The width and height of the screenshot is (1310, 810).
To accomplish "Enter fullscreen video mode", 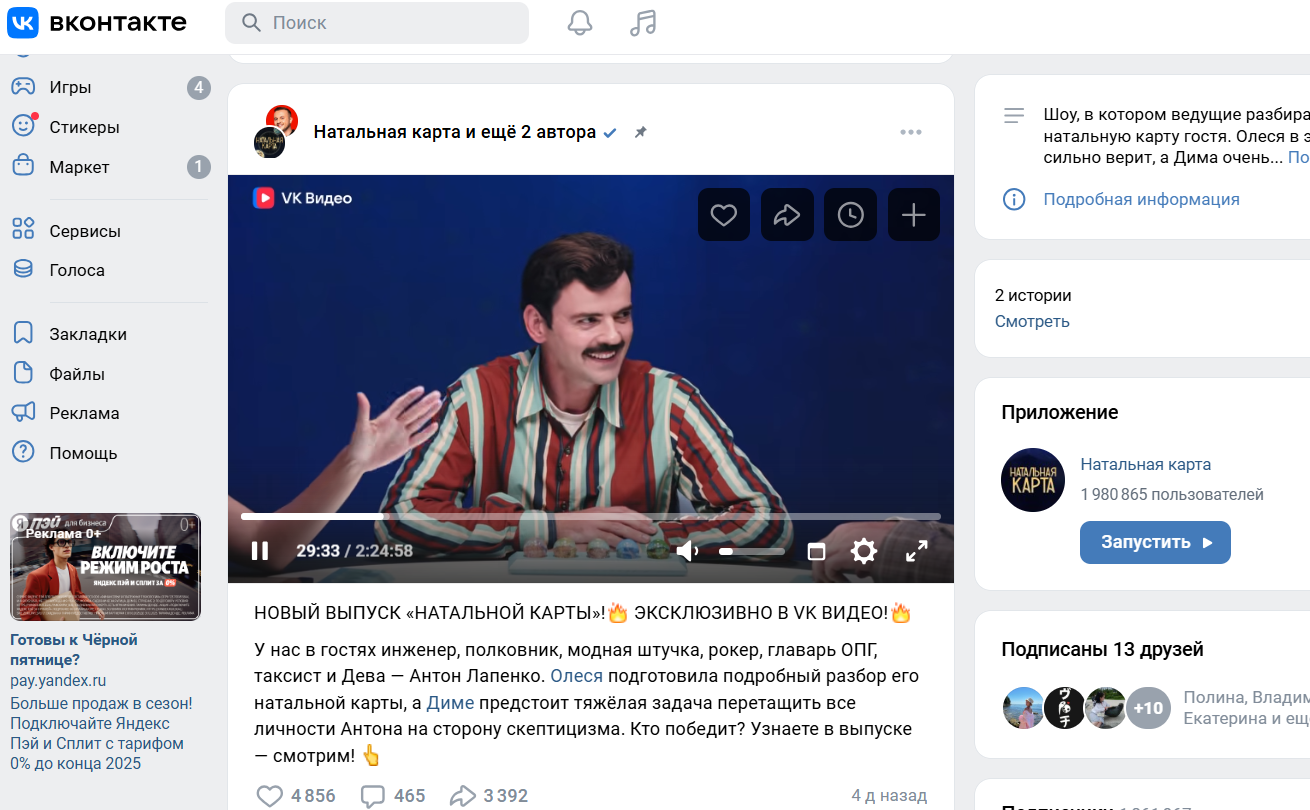I will point(916,551).
